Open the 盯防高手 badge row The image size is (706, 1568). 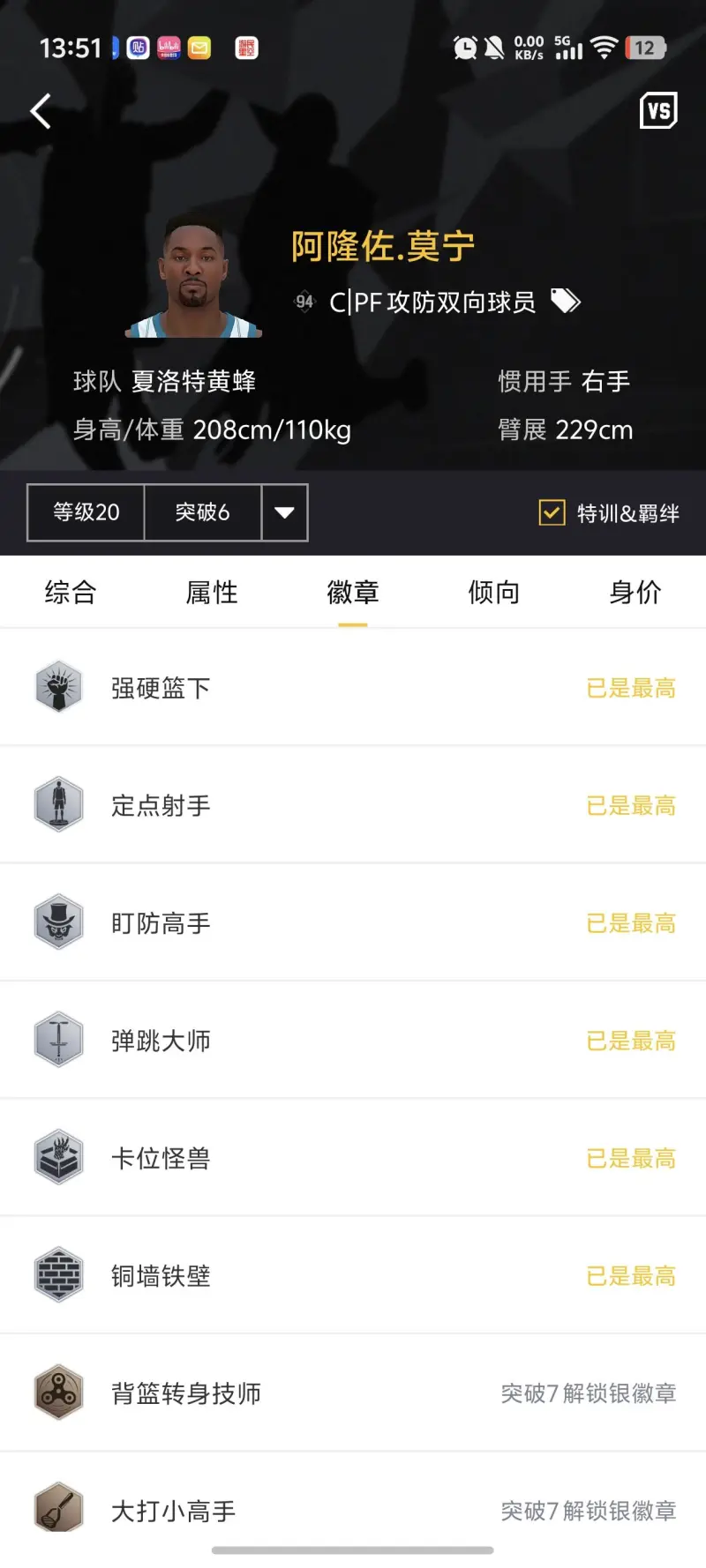pos(353,923)
